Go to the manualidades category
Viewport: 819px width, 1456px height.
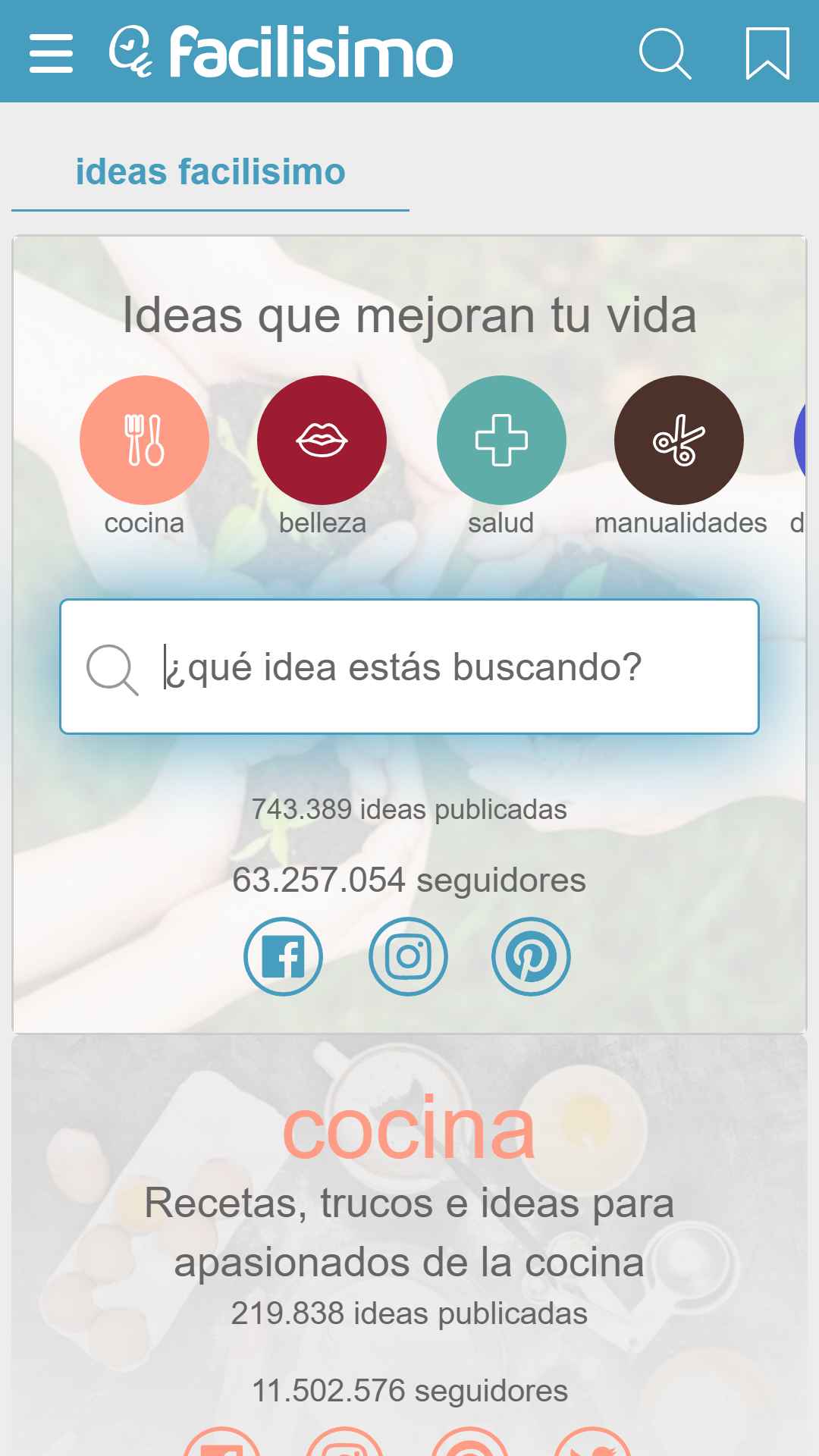[679, 441]
